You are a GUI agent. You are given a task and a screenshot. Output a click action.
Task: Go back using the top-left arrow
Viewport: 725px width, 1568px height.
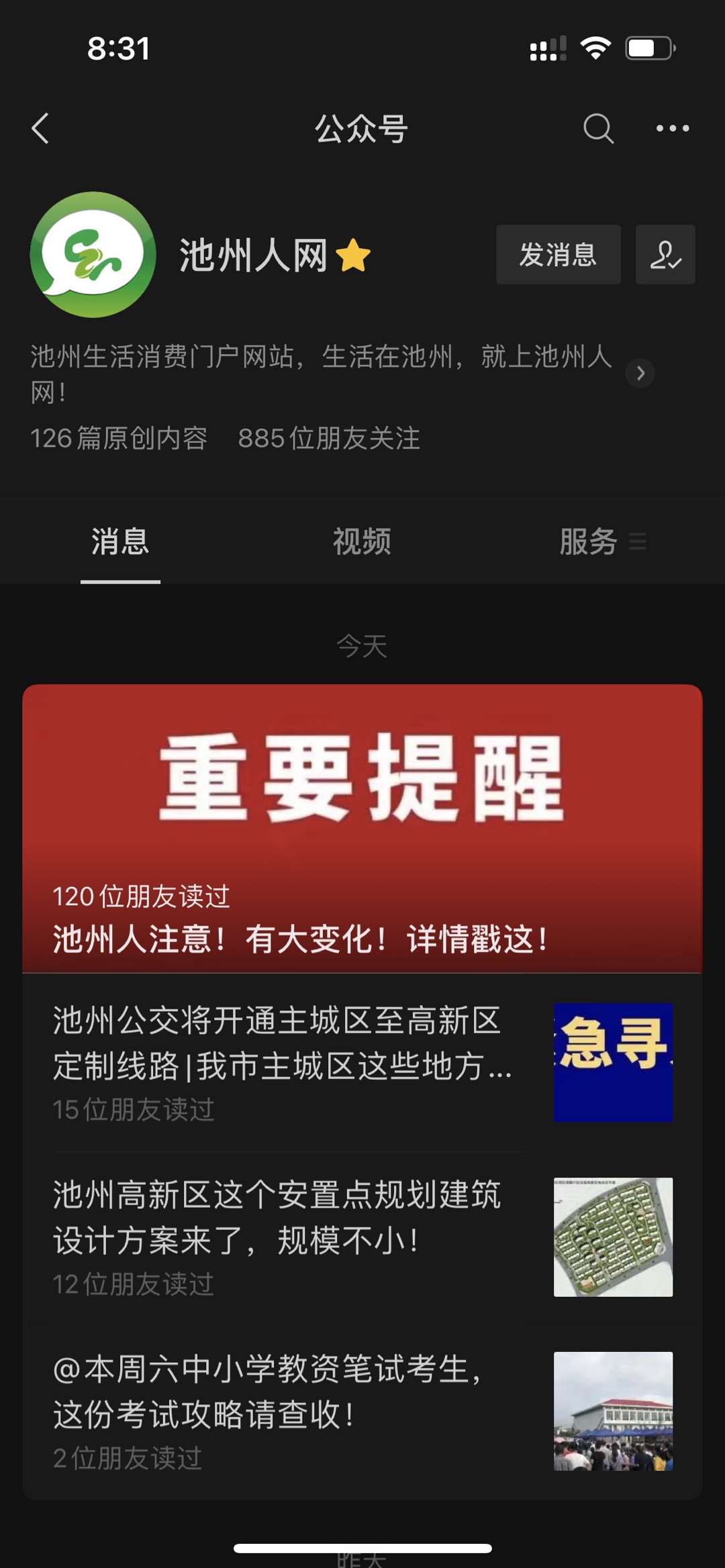[40, 127]
